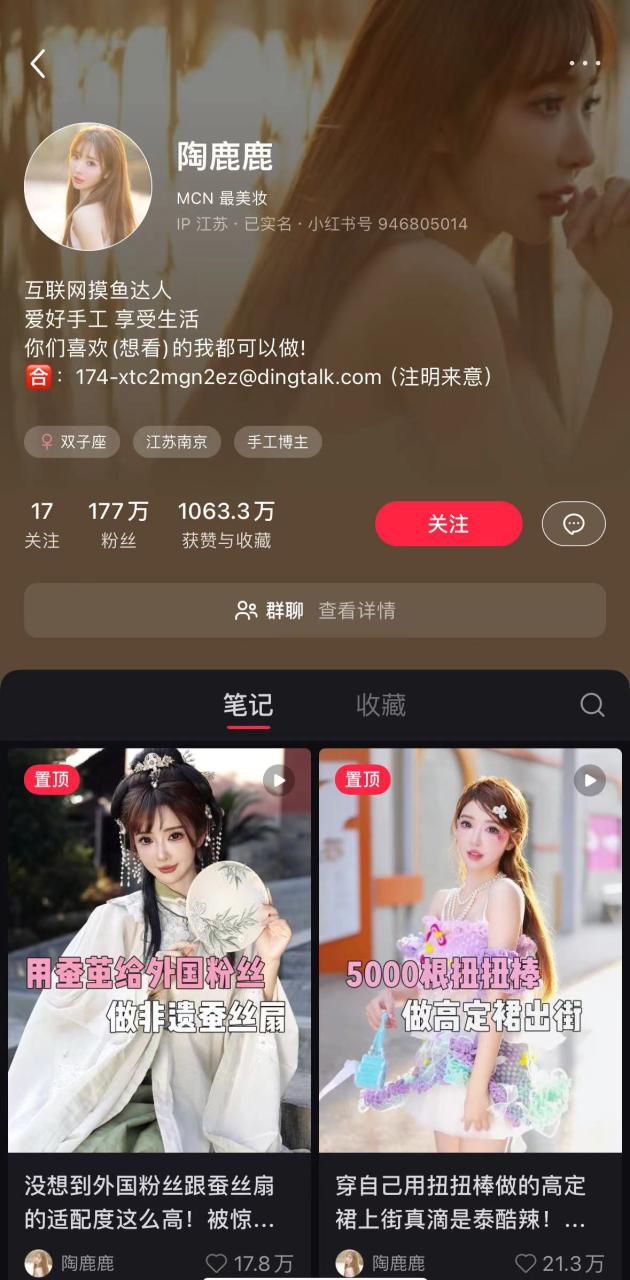Open the three-dot overflow menu

click(585, 63)
